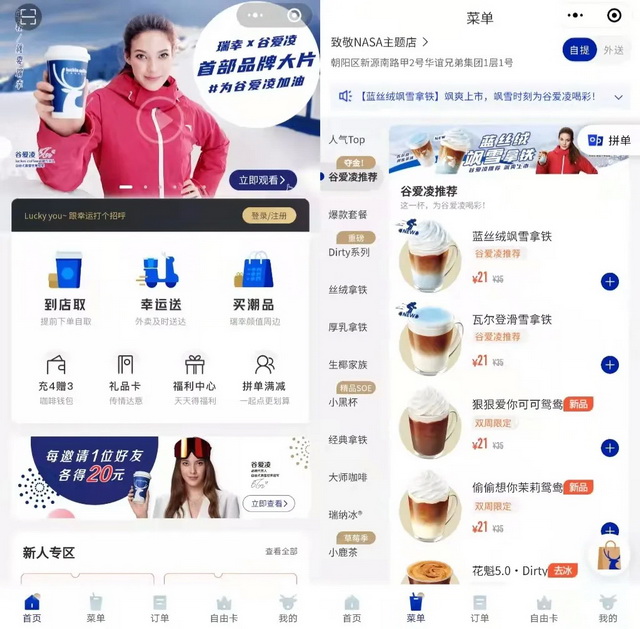Expand the 蓝丝绒飒雪拿铁 announcement bar

[619, 97]
